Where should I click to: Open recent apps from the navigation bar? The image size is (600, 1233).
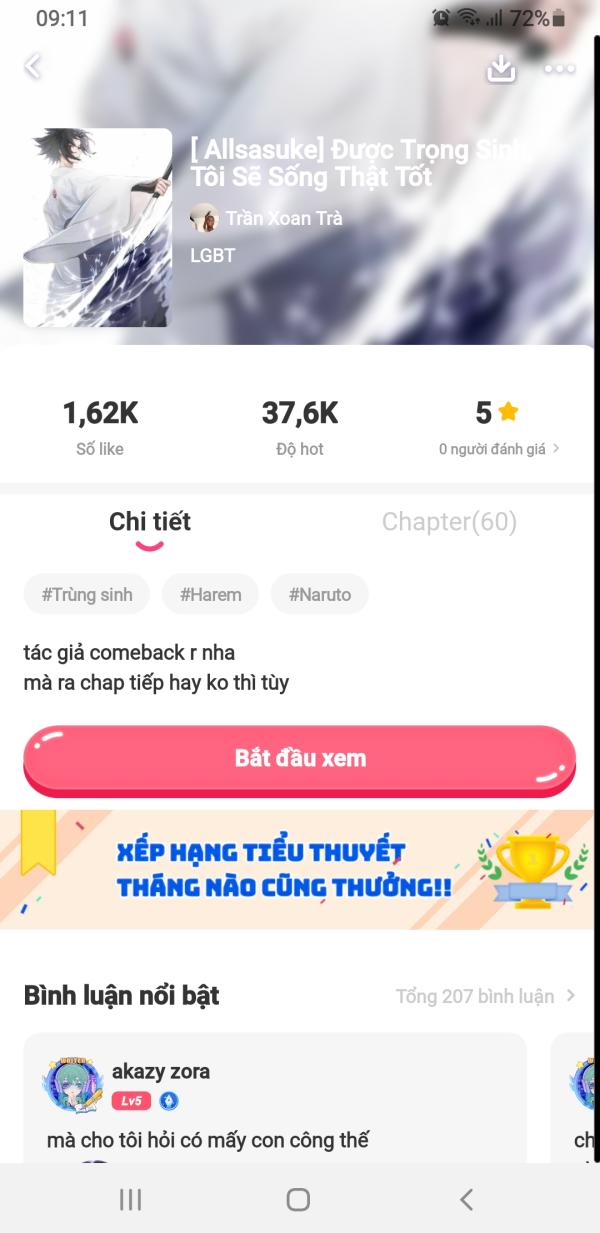[x=131, y=1200]
